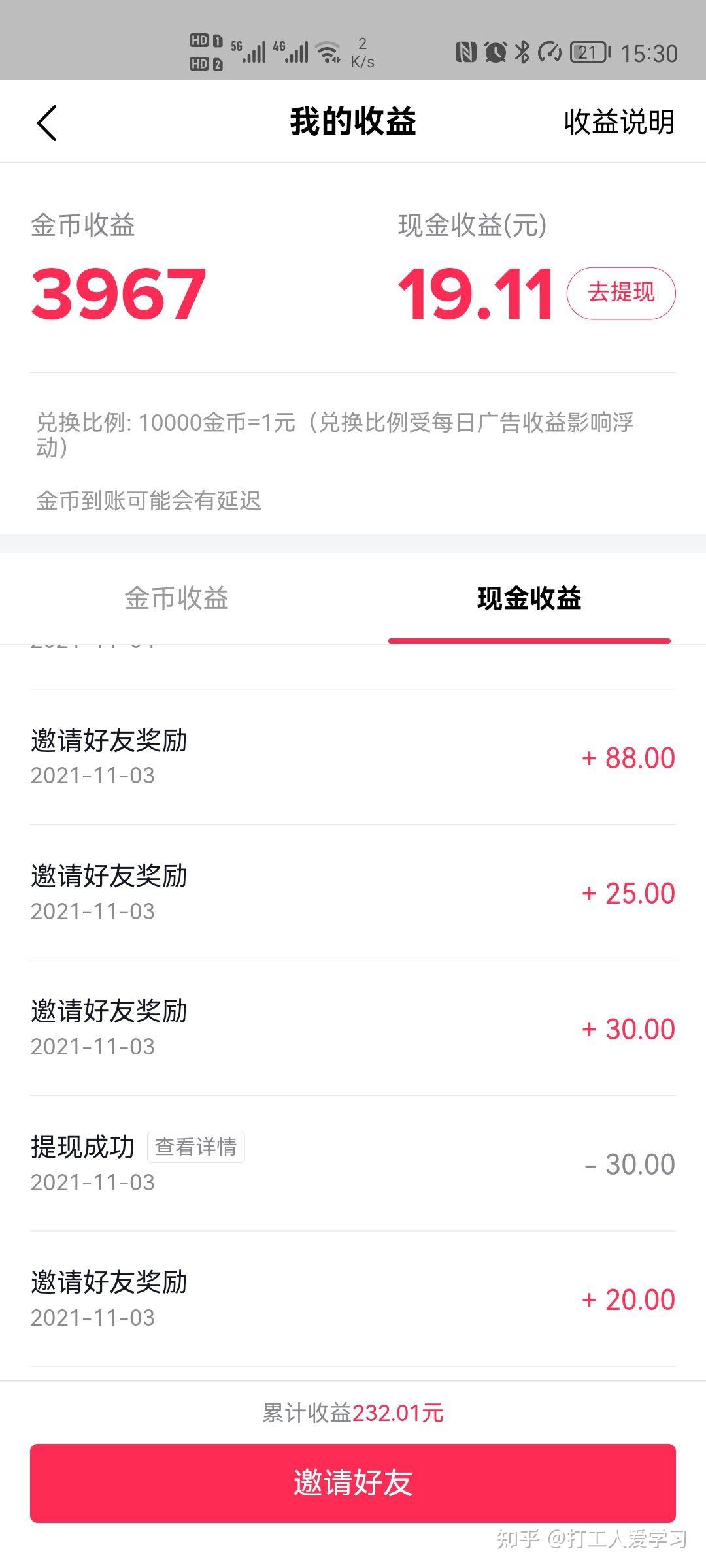Select the 现金收益 tab
Image resolution: width=706 pixels, height=1568 pixels.
point(529,598)
